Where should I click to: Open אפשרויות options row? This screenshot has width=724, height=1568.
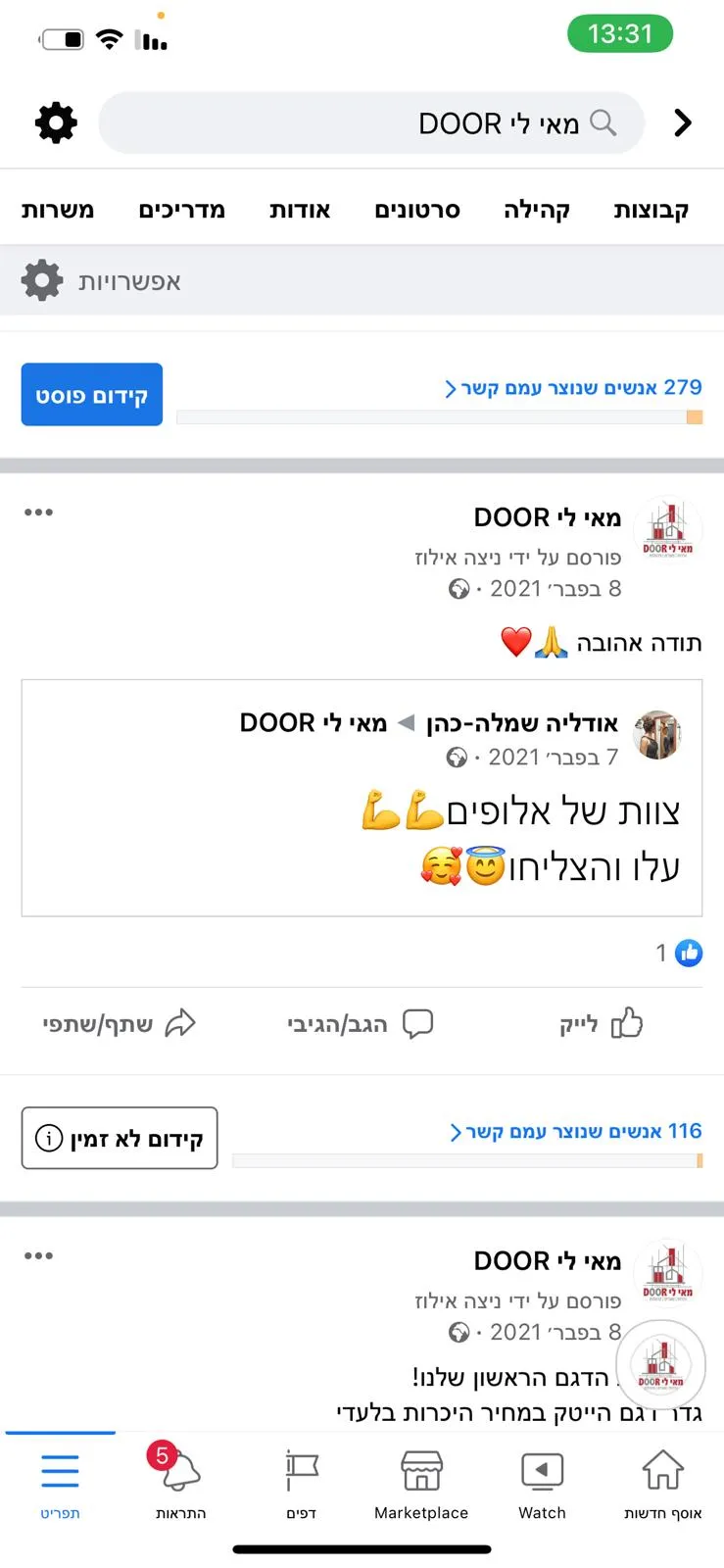[362, 281]
